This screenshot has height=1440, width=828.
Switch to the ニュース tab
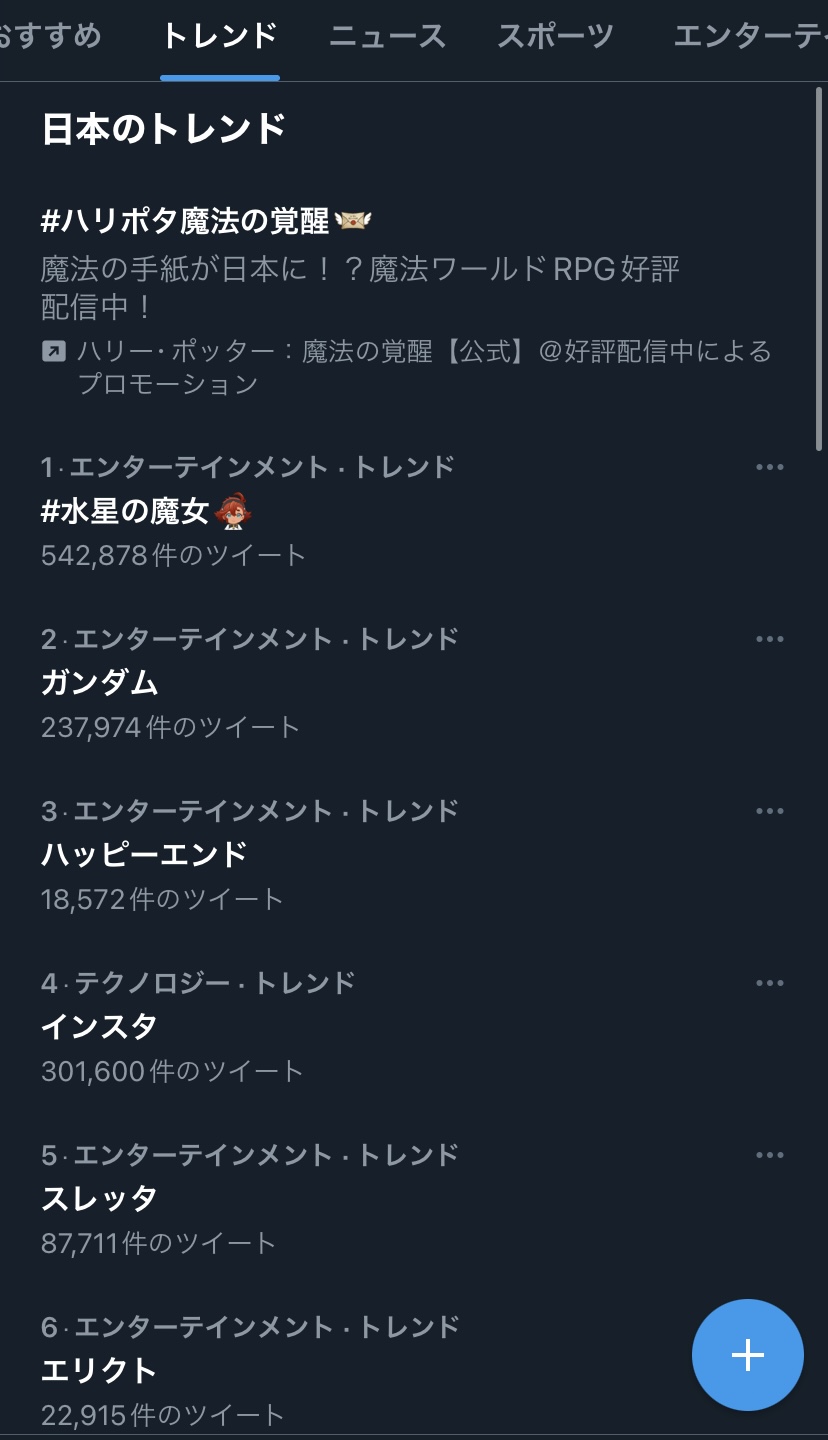[387, 37]
